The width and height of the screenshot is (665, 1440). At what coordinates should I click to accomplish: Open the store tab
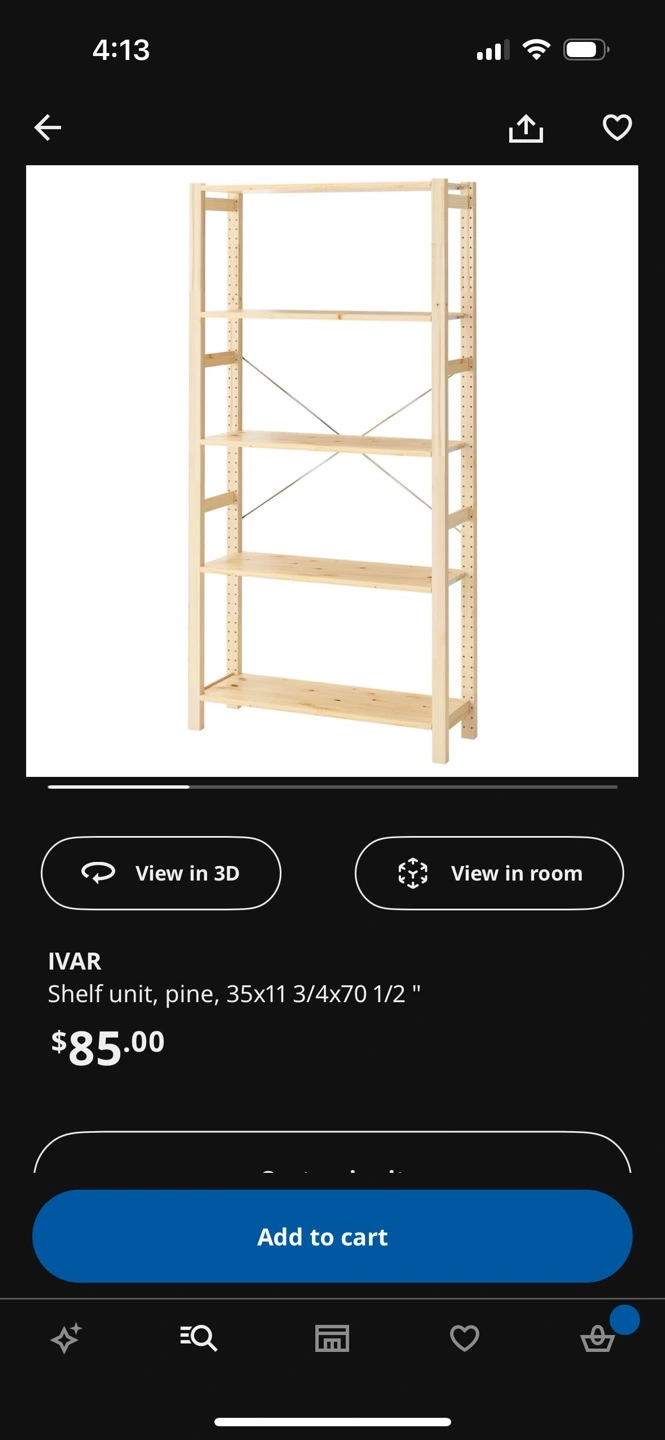click(x=332, y=1338)
